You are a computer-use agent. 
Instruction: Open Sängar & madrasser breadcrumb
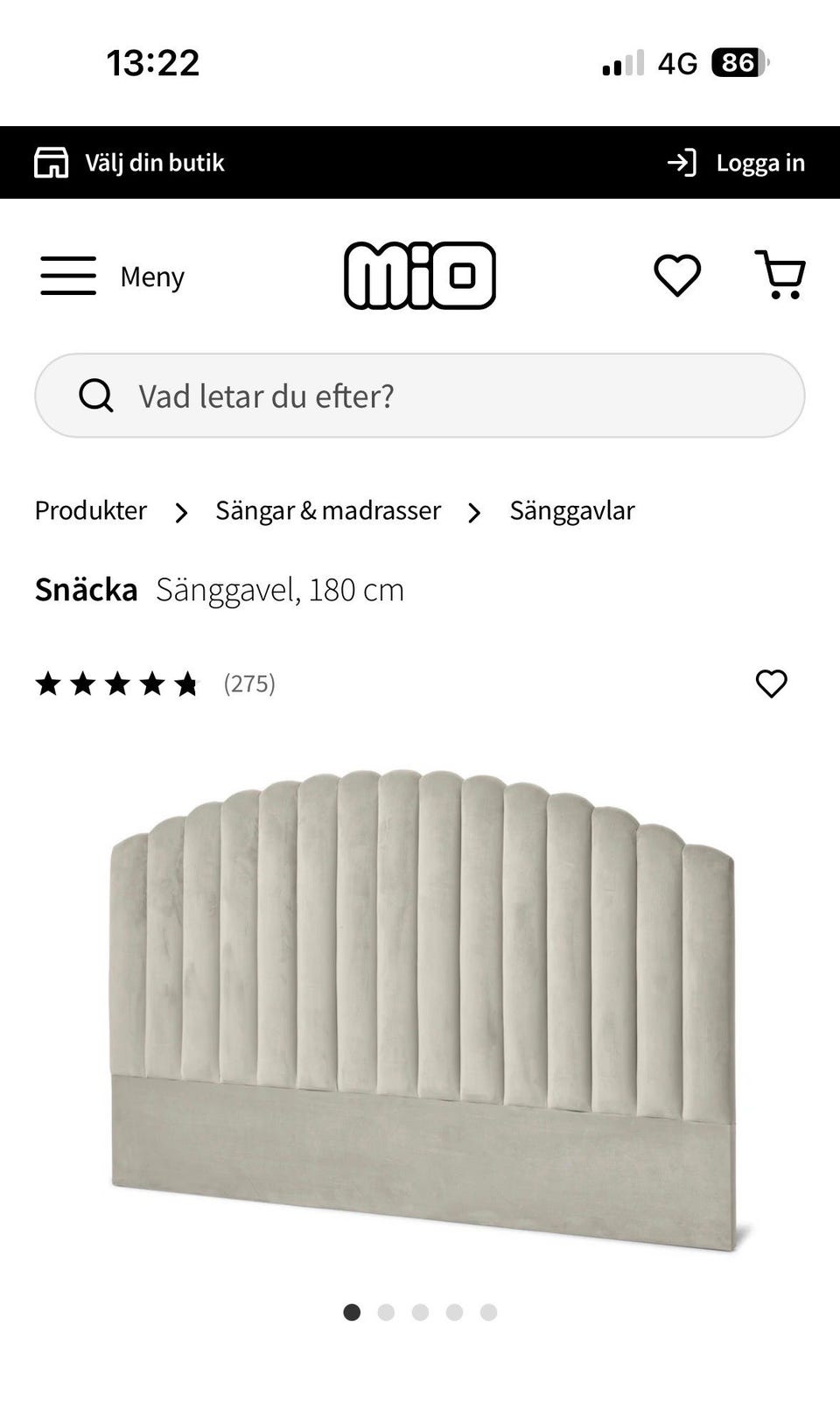(x=328, y=510)
